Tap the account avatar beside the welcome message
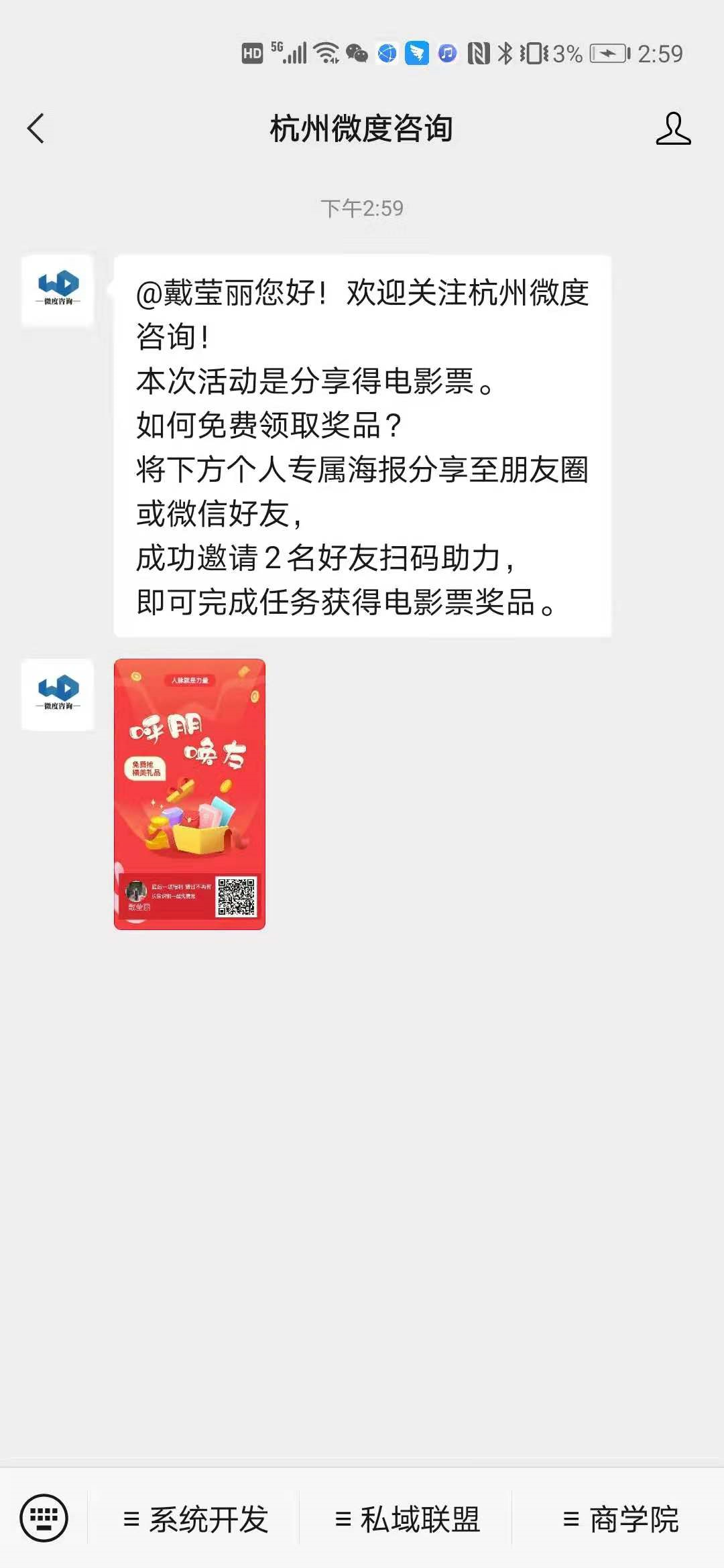The width and height of the screenshot is (724, 1568). point(58,291)
